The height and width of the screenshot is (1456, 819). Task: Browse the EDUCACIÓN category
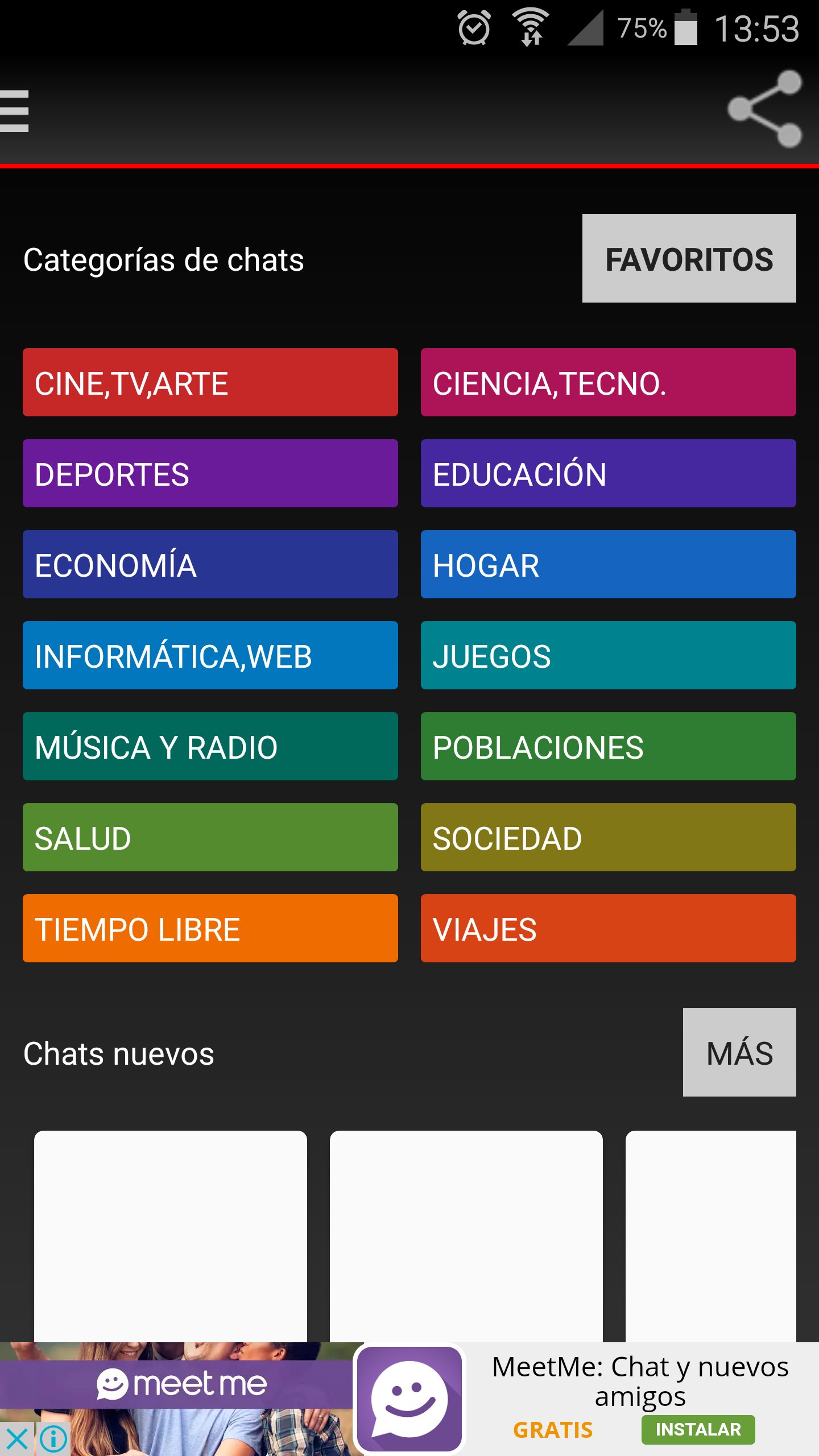click(607, 474)
